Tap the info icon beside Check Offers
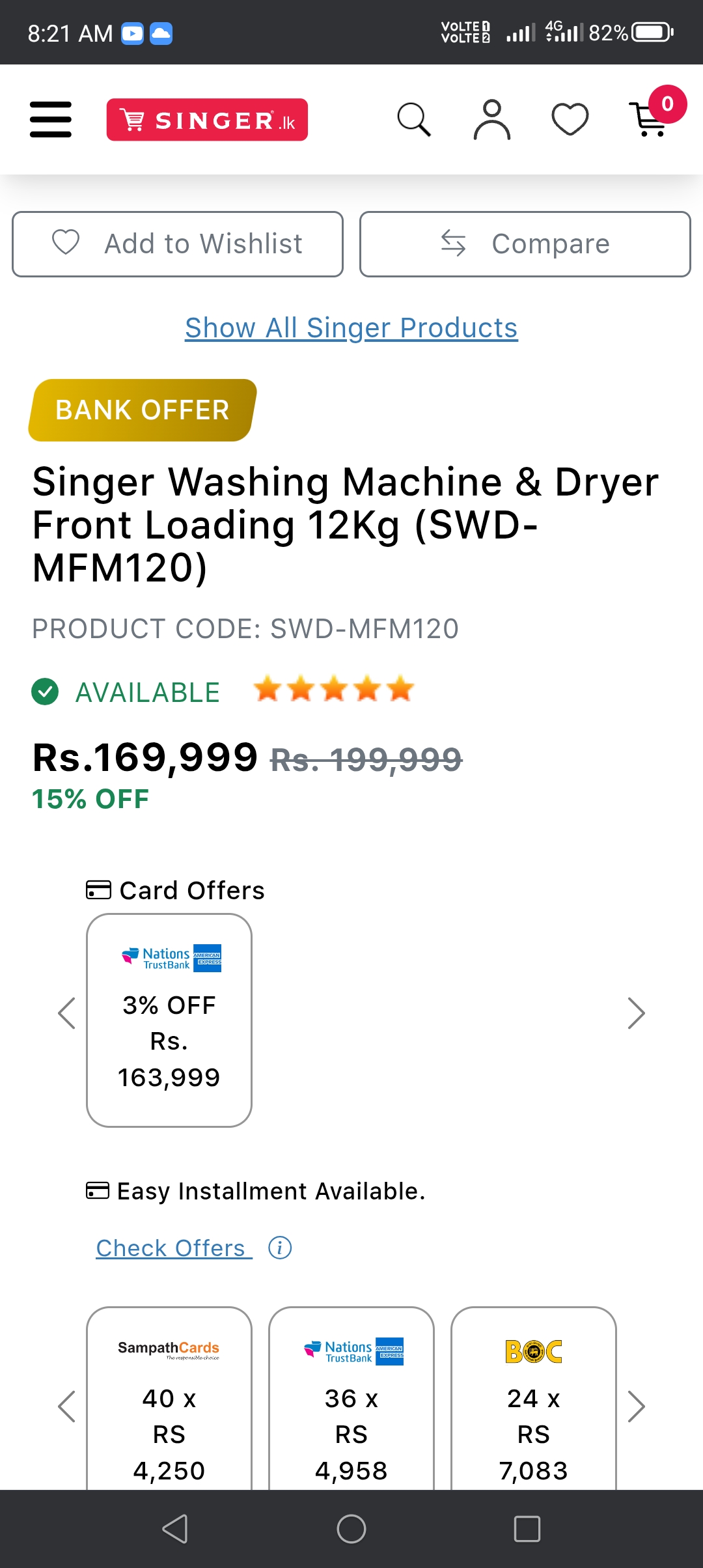 pos(279,1248)
